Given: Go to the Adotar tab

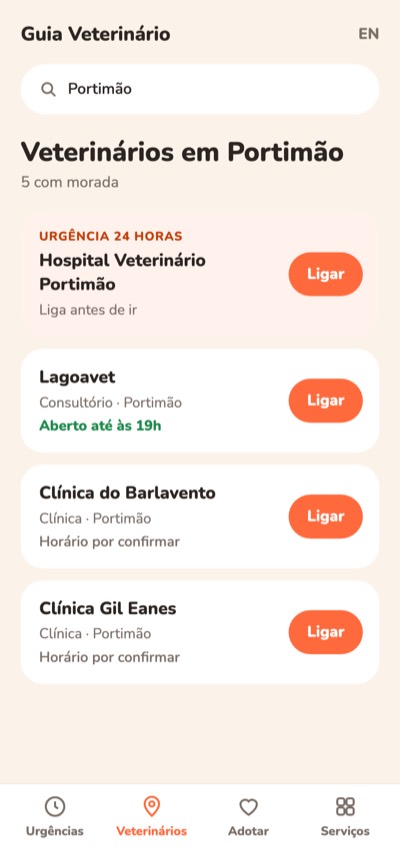Looking at the screenshot, I should pyautogui.click(x=248, y=817).
